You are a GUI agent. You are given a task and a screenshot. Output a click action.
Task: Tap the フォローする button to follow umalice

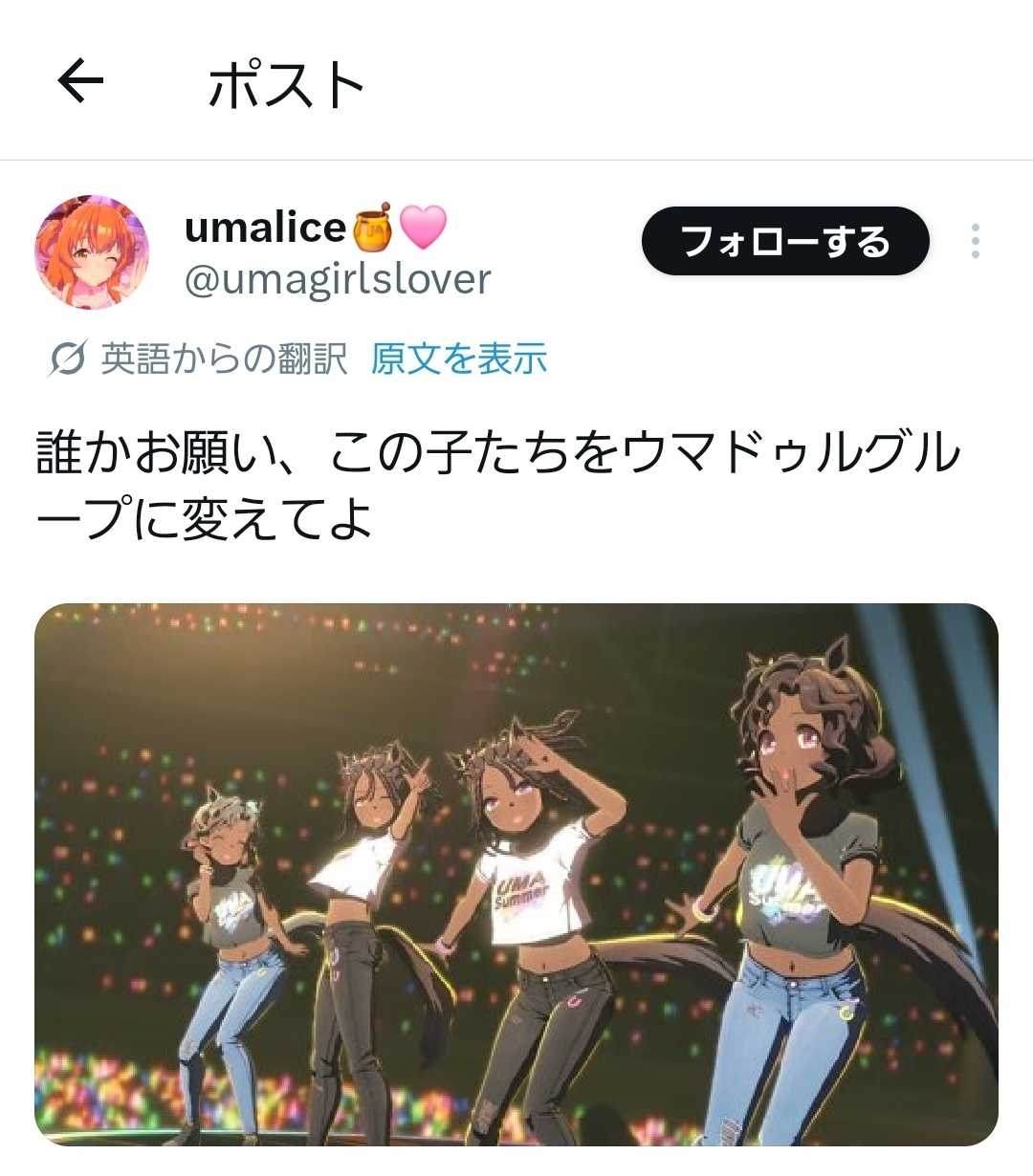pyautogui.click(x=784, y=241)
